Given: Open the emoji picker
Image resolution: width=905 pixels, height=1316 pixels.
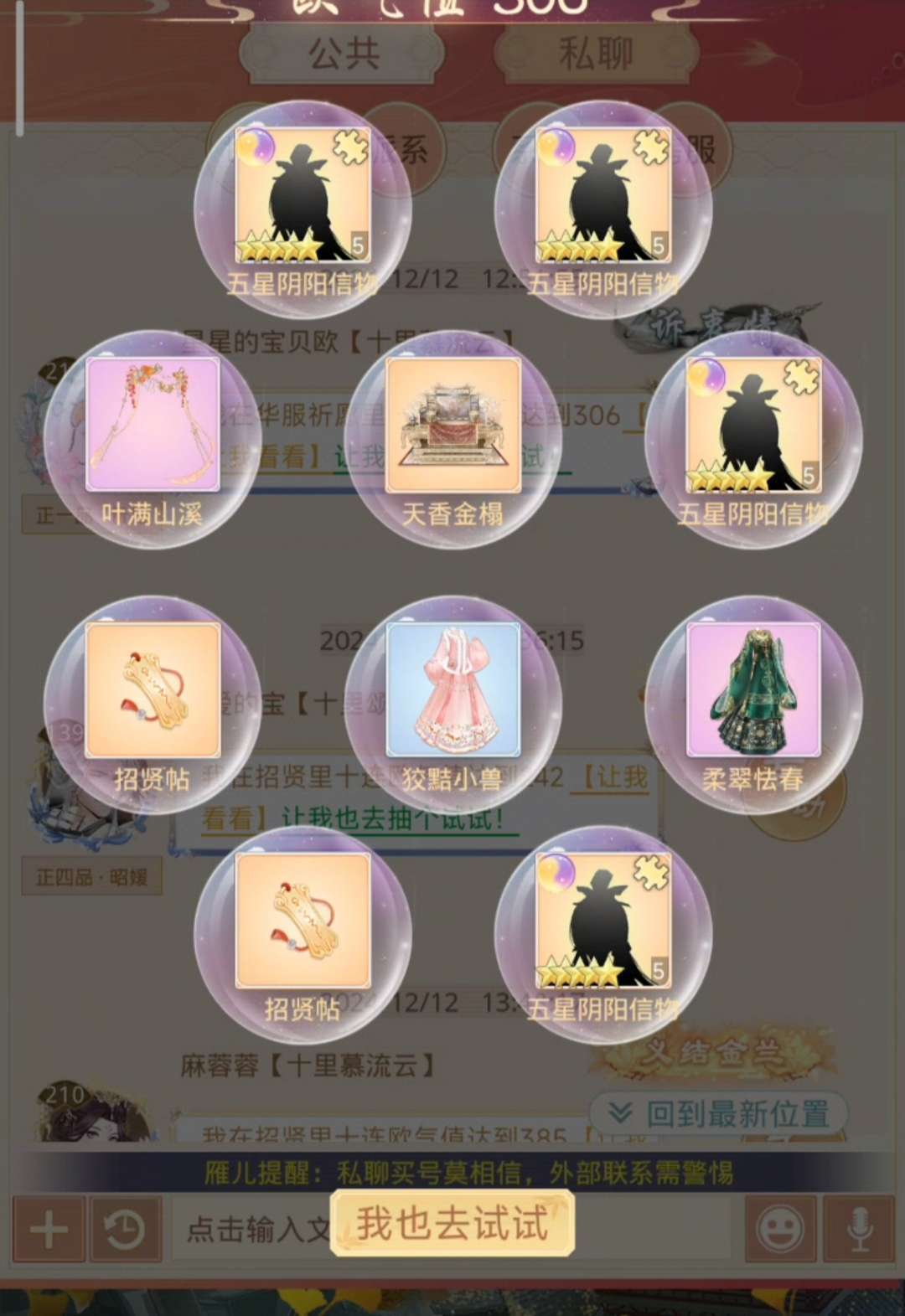Looking at the screenshot, I should 780,1229.
